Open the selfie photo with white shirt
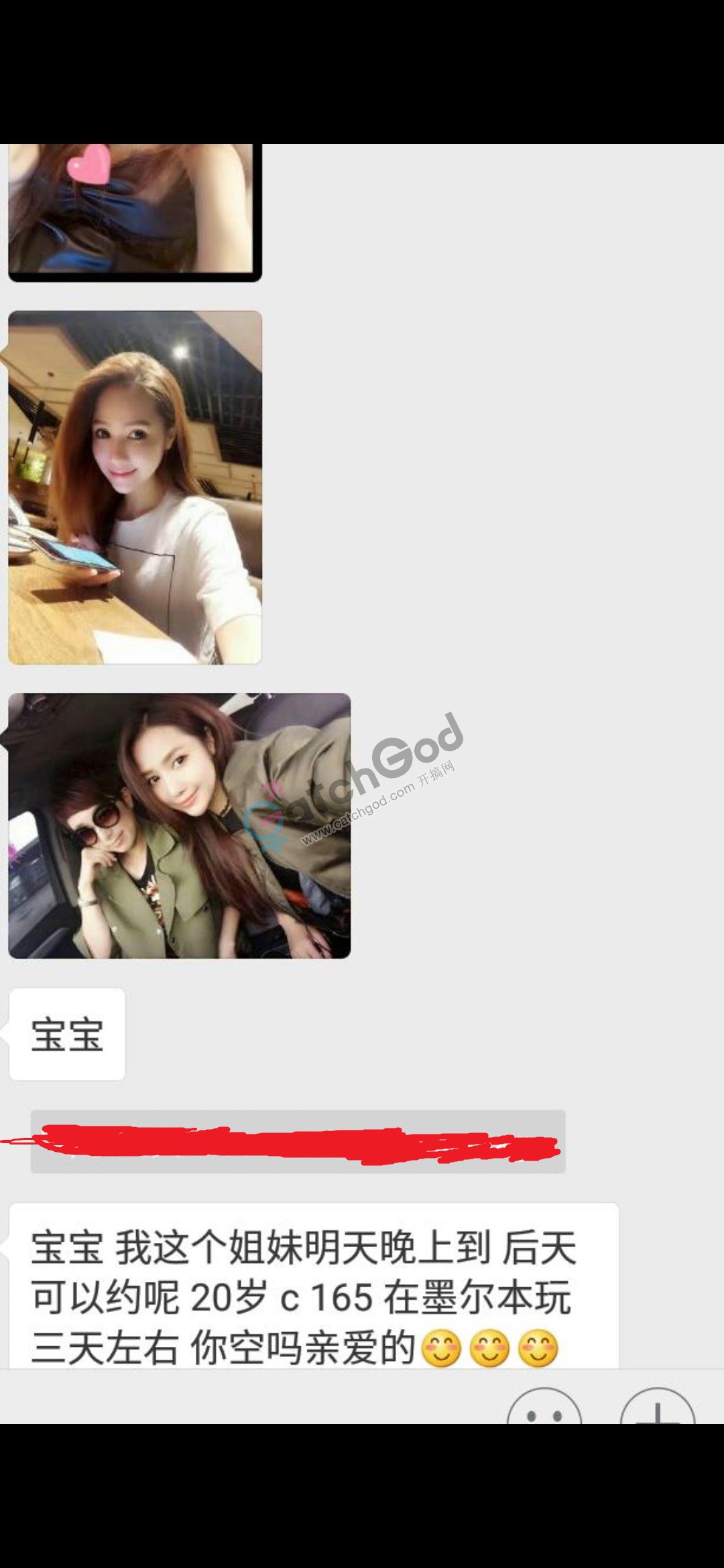 tap(135, 487)
